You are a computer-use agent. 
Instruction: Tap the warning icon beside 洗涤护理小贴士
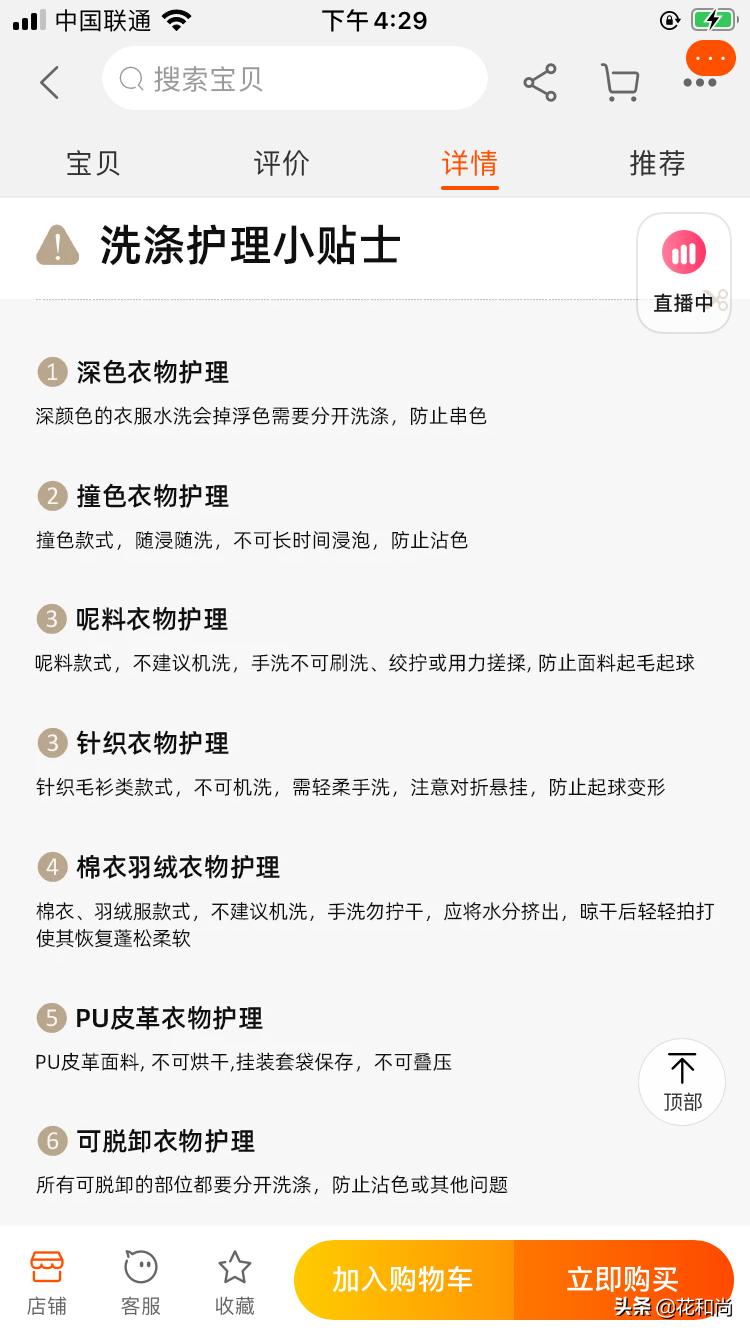point(57,247)
